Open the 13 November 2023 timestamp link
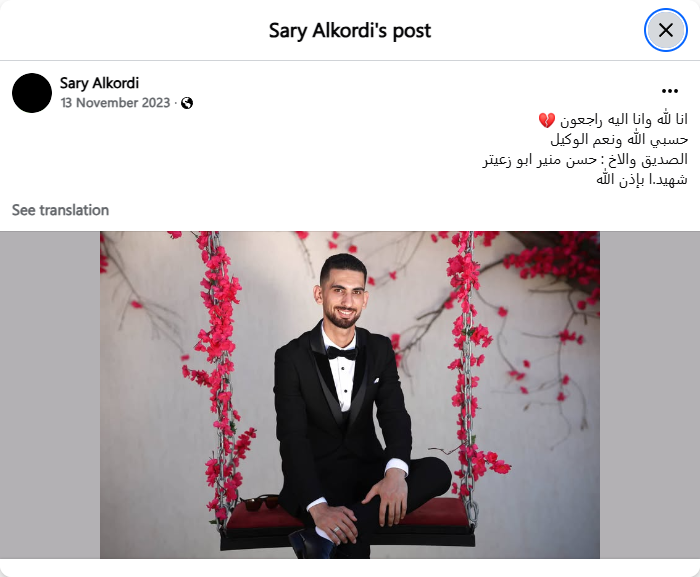700x577 pixels. tap(116, 102)
